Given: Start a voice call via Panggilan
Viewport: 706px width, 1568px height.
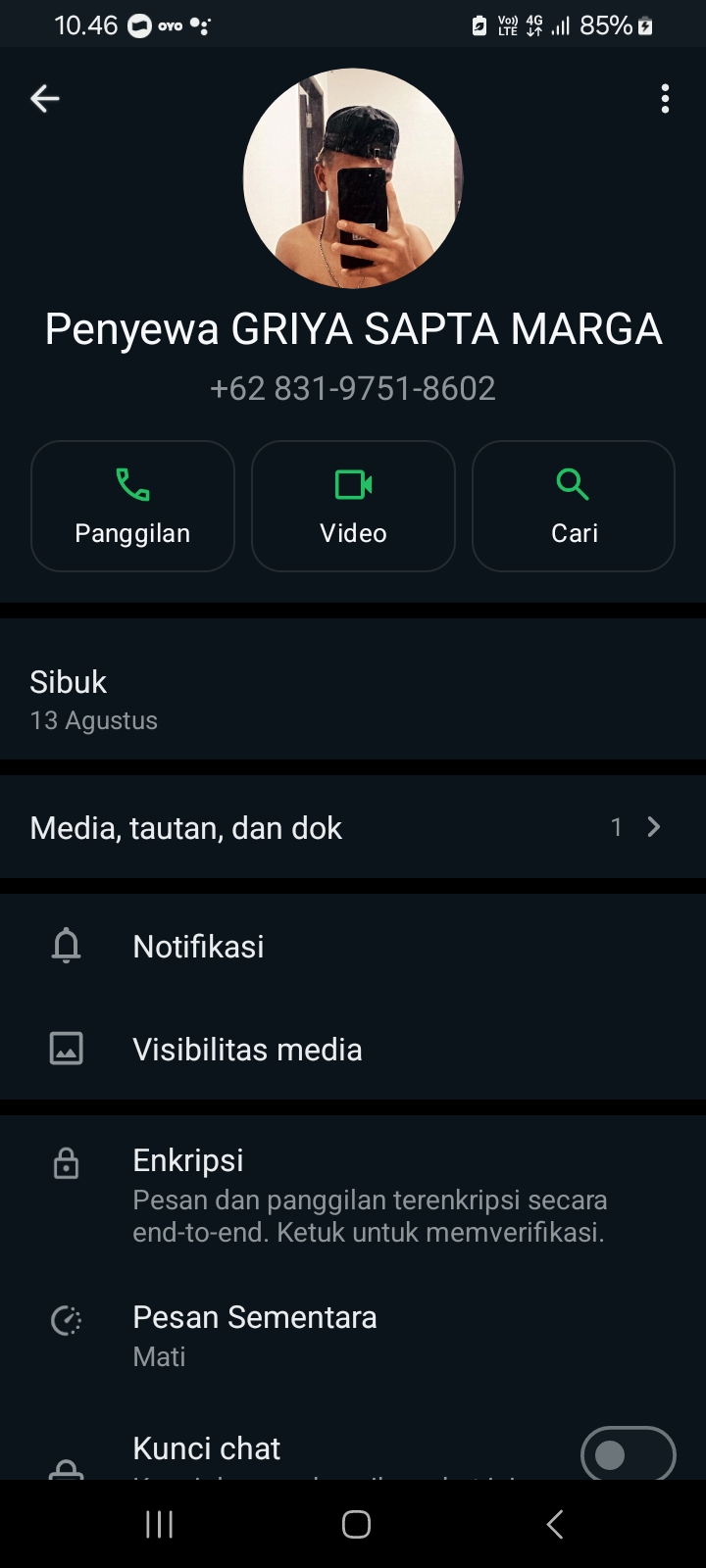Looking at the screenshot, I should pyautogui.click(x=132, y=506).
